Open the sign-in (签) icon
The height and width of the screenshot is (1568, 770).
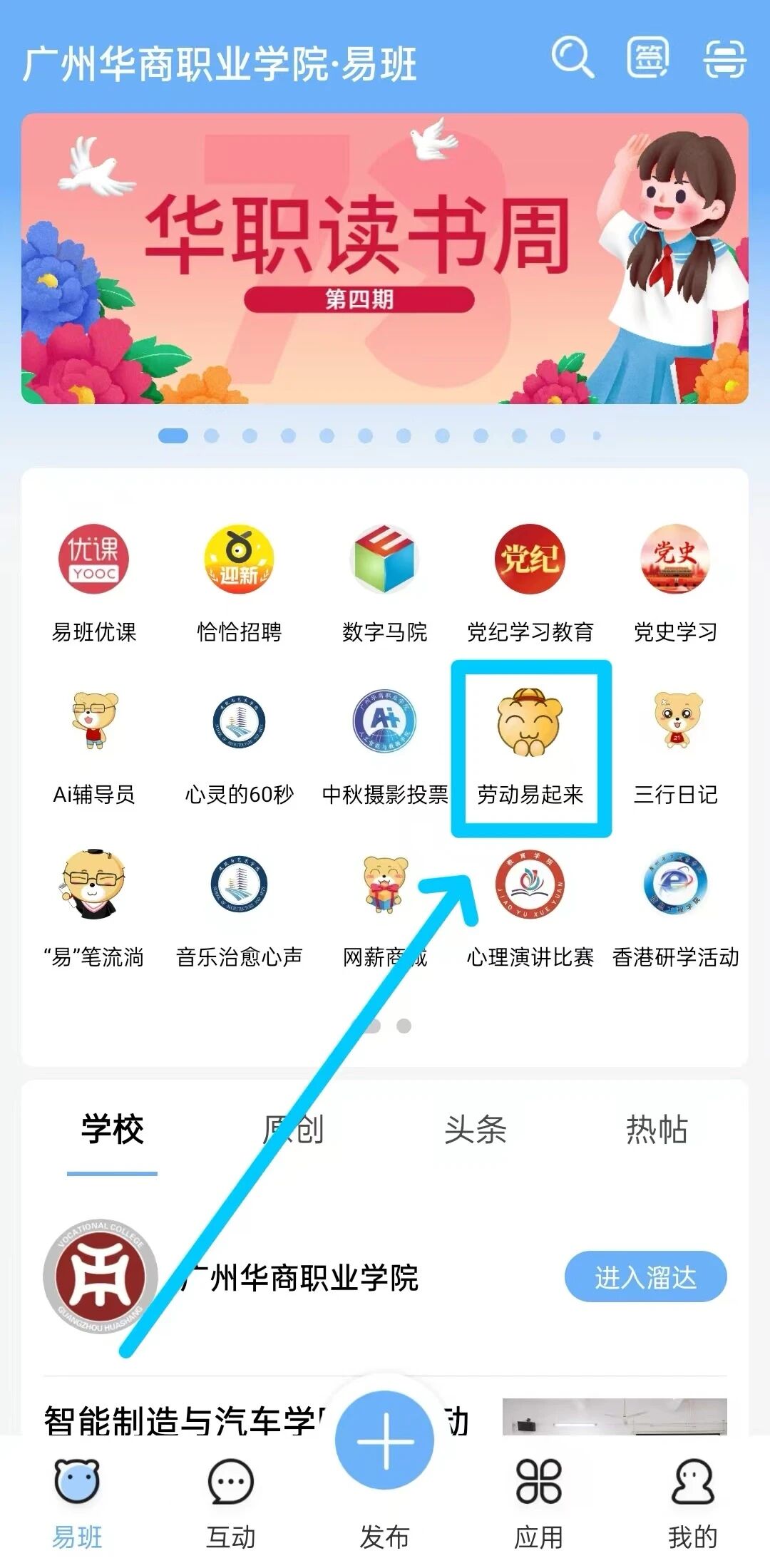pyautogui.click(x=647, y=58)
